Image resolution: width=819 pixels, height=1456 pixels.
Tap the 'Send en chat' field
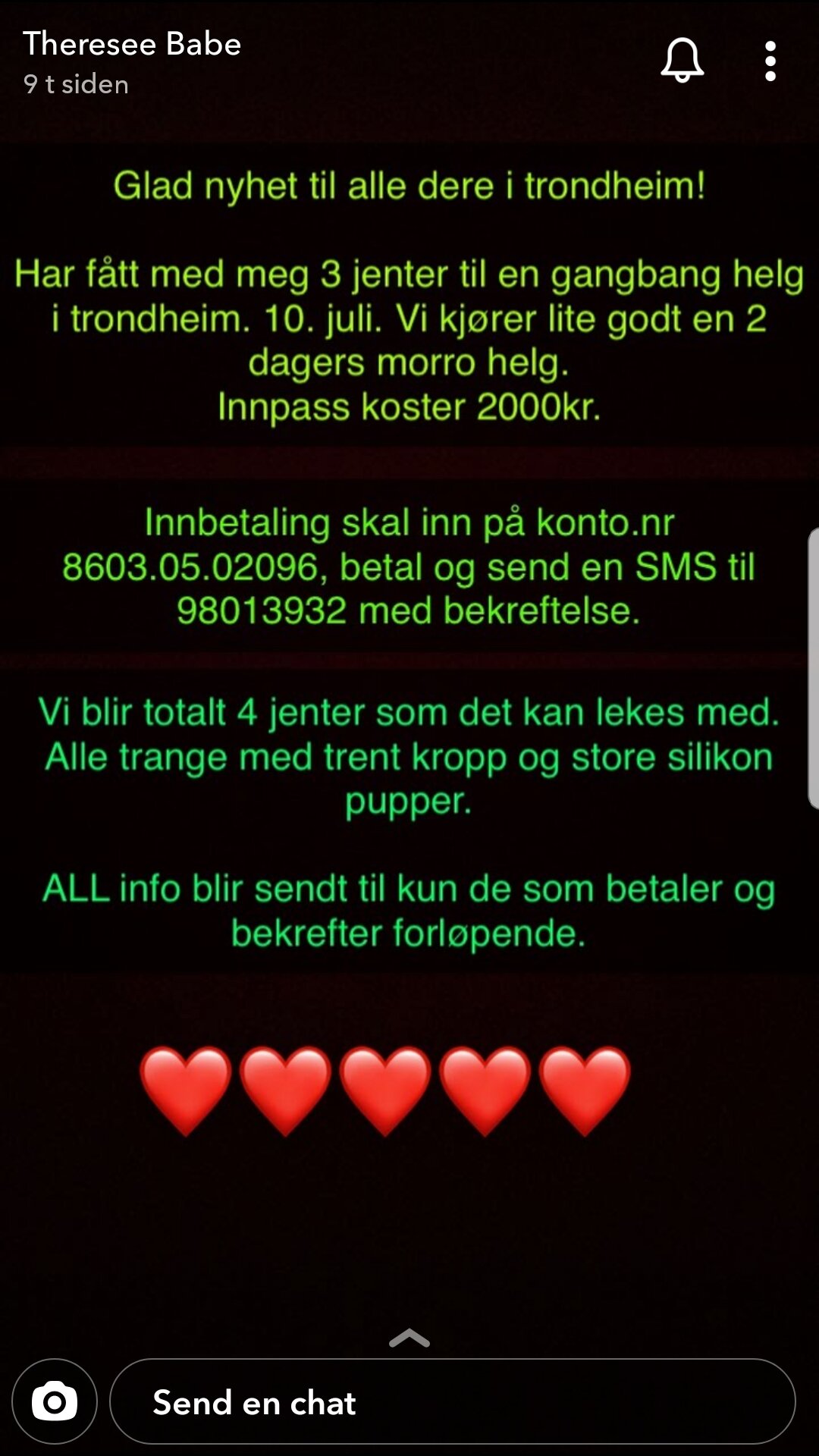pos(453,1401)
